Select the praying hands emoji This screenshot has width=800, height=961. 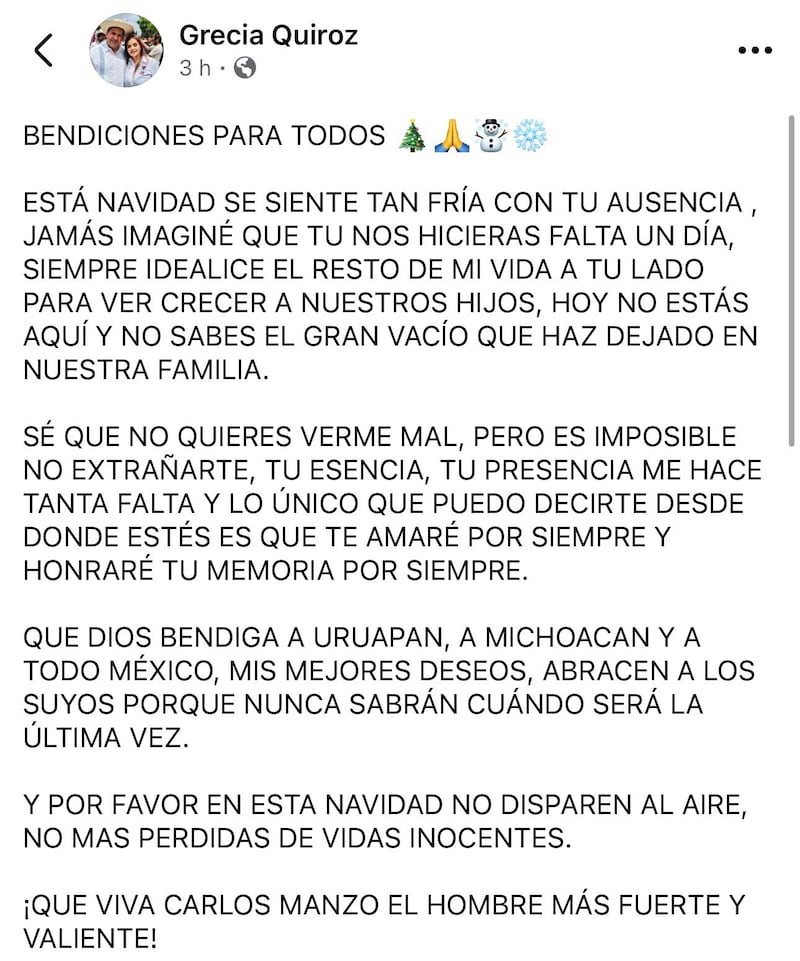(451, 134)
